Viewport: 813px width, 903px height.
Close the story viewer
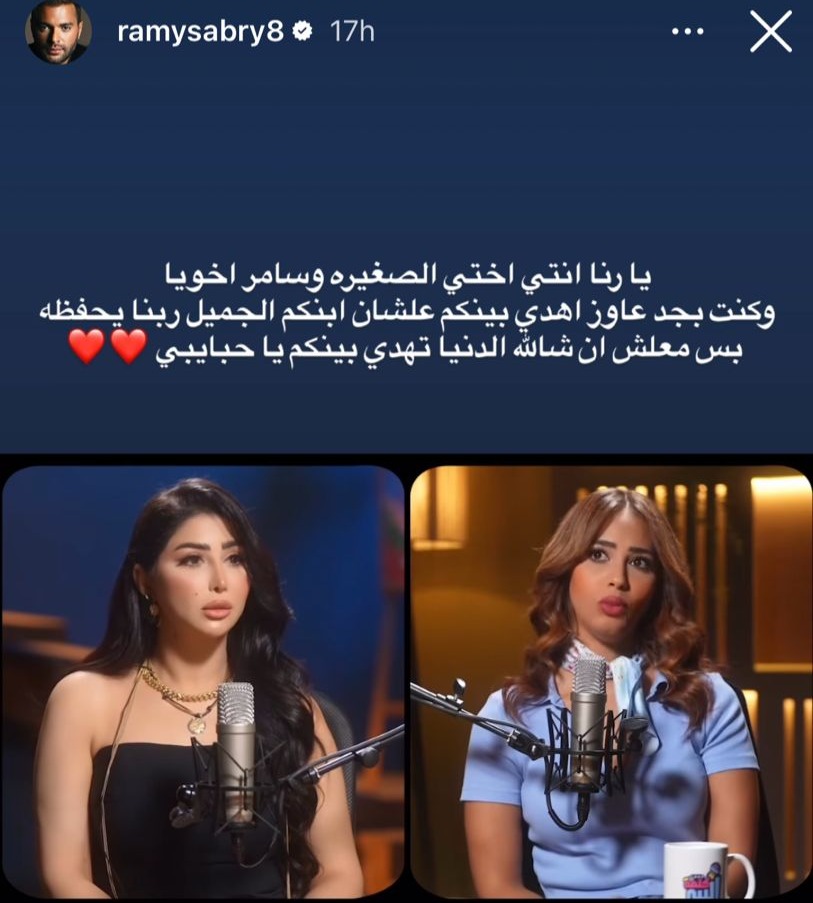(770, 33)
